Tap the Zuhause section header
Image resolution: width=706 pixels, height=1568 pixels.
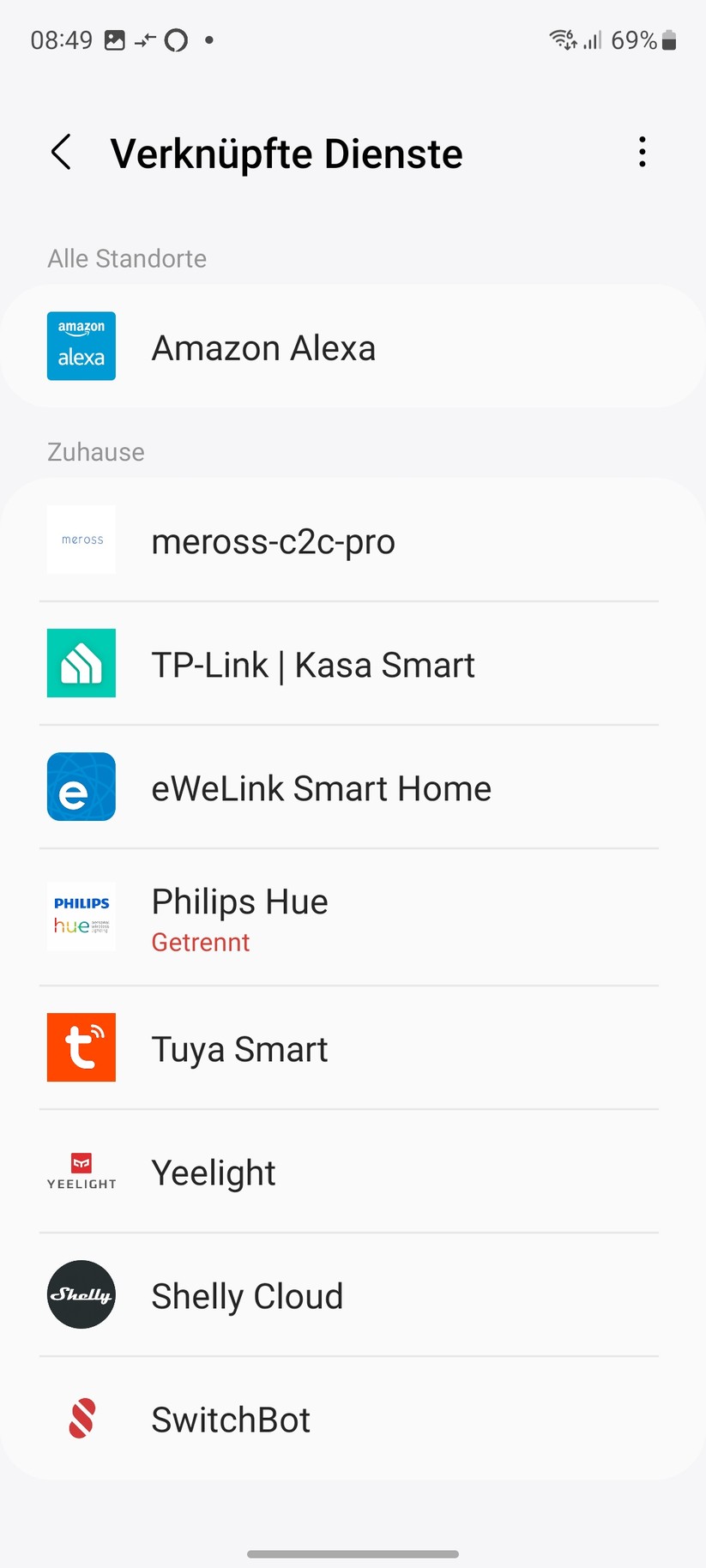click(x=95, y=452)
